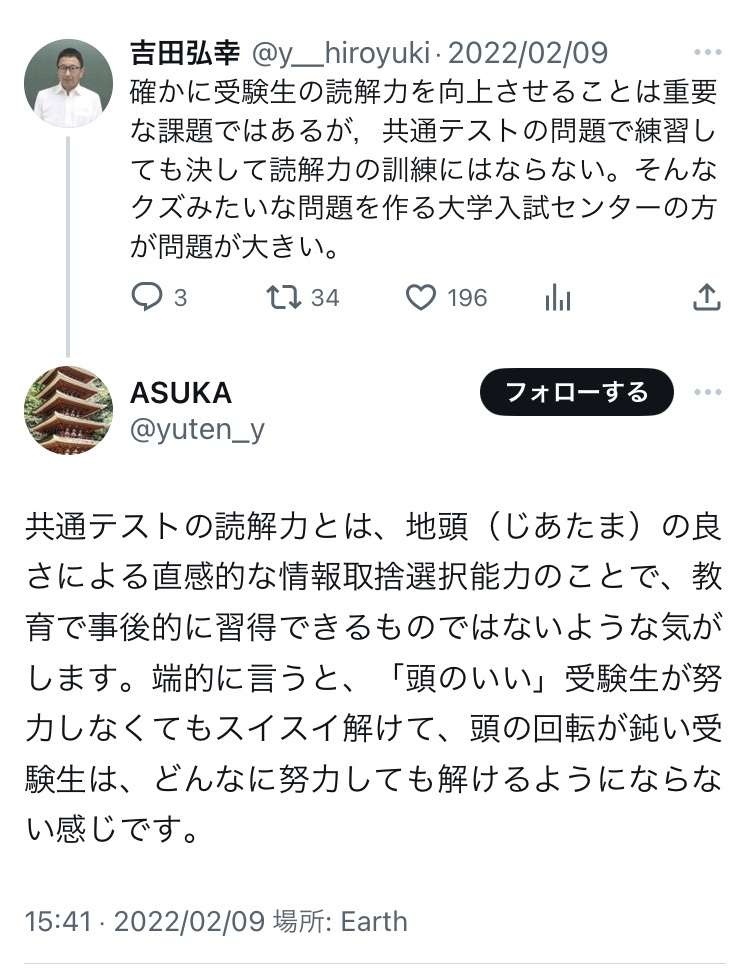Open ASUKA's profile avatar
Viewport: 750px width, 974px height.
point(68,409)
